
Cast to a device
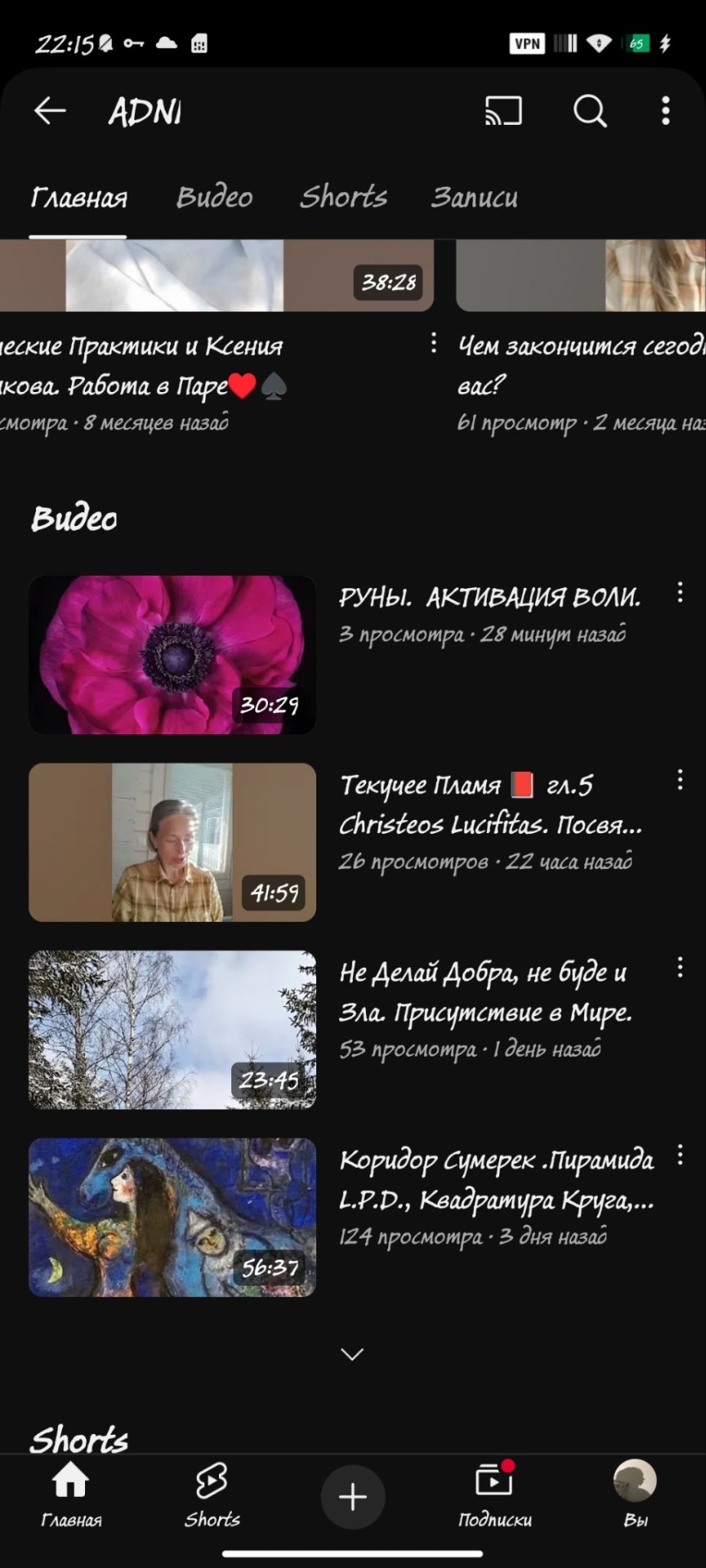[x=503, y=110]
